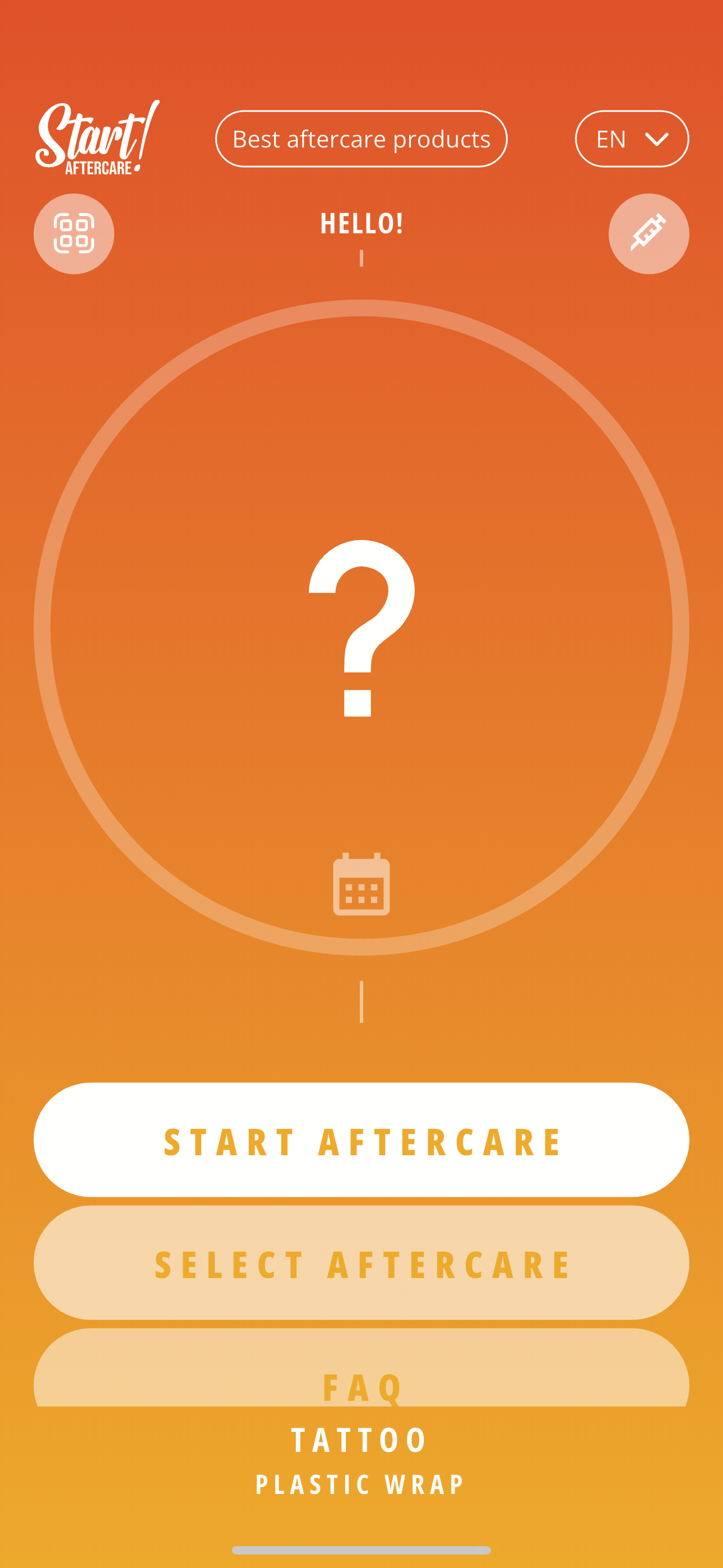Open Best aftercare products
Viewport: 723px width, 1568px height.
(361, 139)
